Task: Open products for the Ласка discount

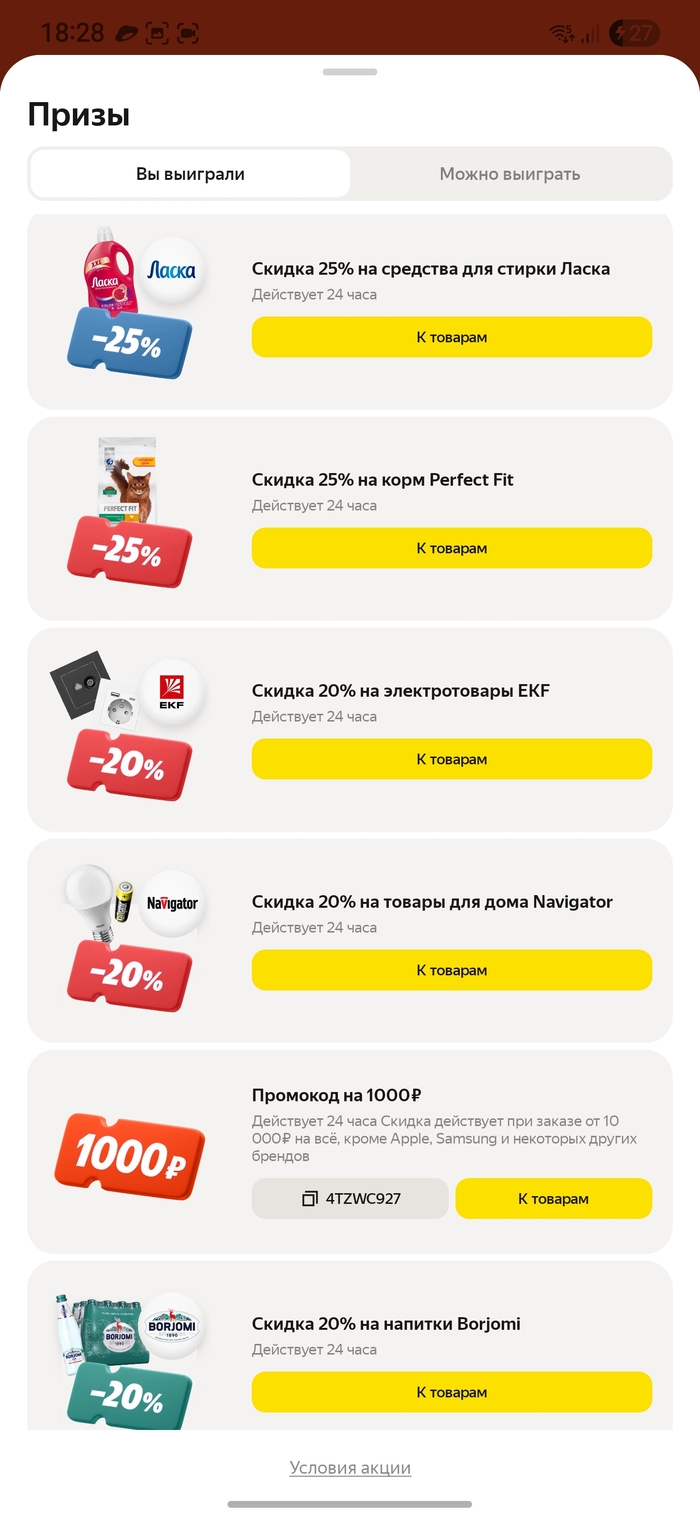Action: [451, 337]
